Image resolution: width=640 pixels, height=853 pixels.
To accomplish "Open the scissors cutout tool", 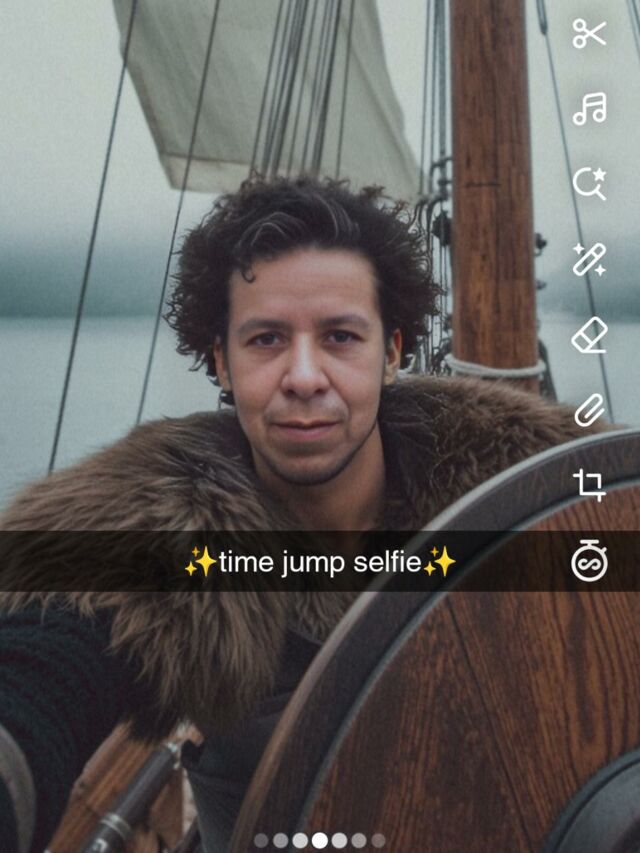I will click(589, 33).
